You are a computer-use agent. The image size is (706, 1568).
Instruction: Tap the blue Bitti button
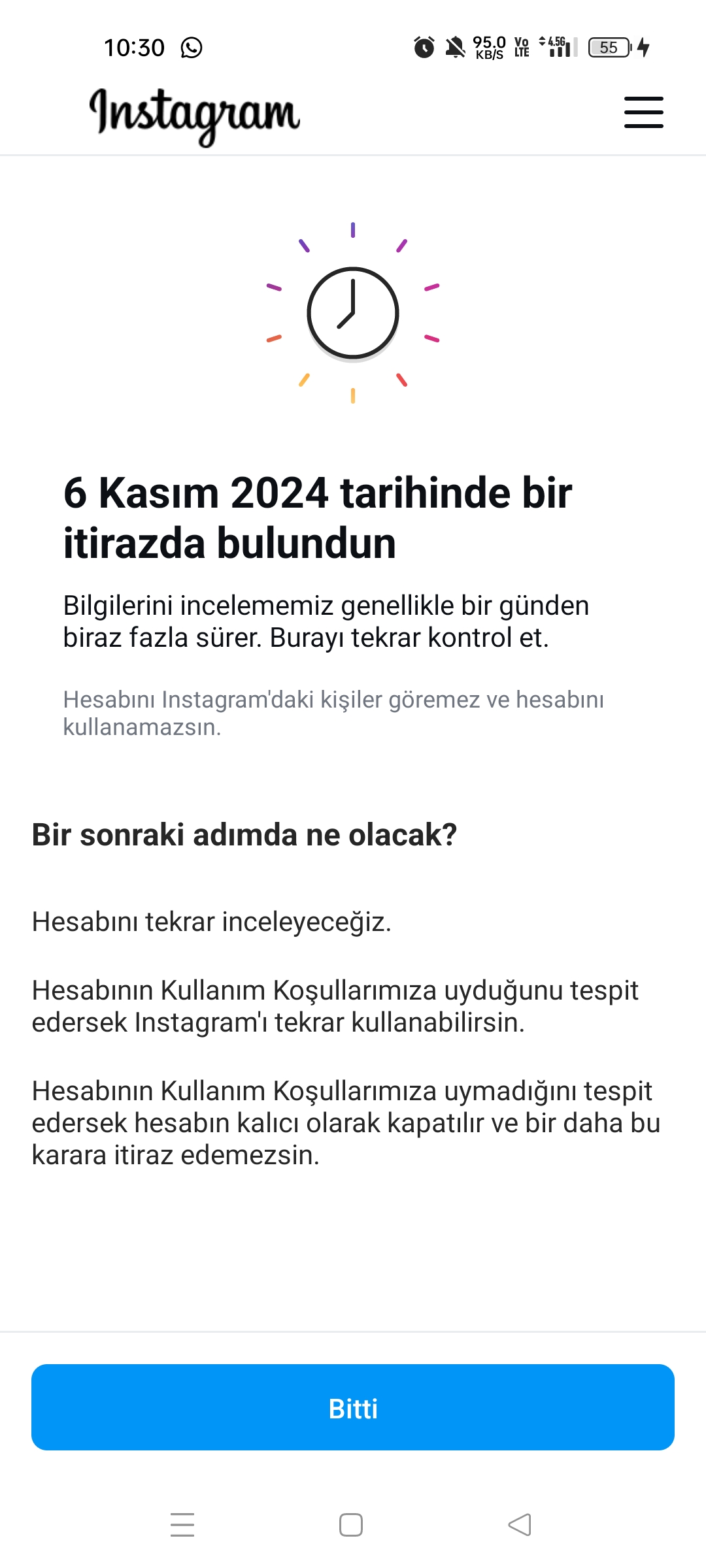click(353, 1407)
